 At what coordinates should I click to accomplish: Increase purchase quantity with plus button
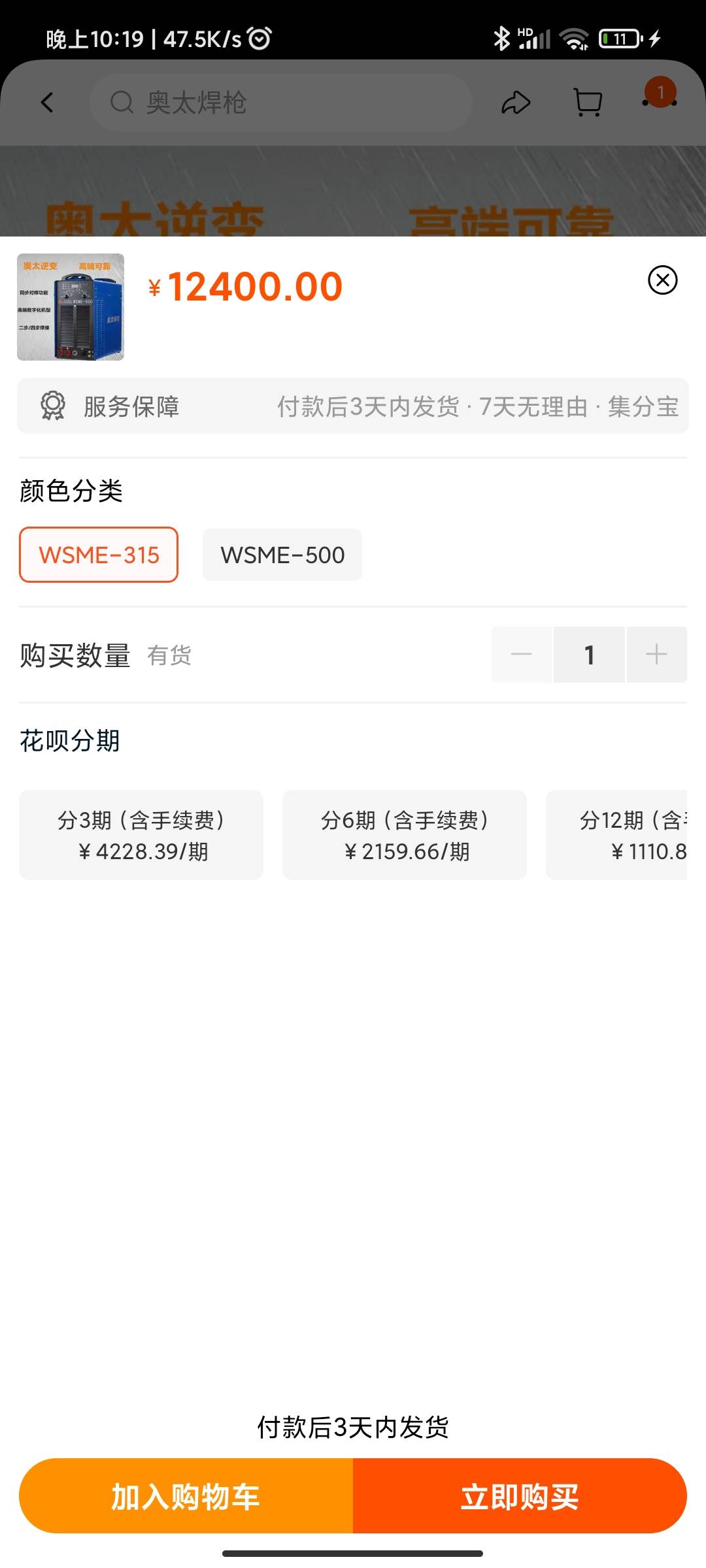[656, 655]
